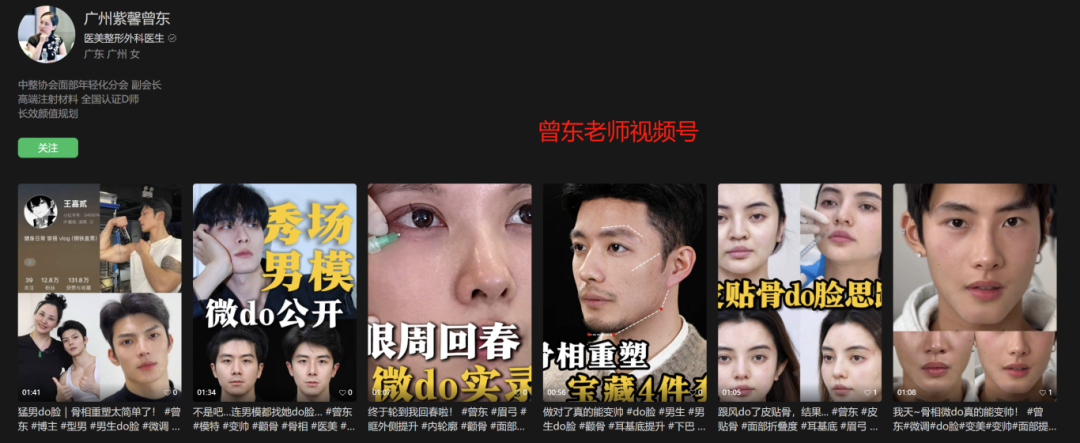Open the video about 跟风do了皮贴骨
This screenshot has width=1080, height=443.
pyautogui.click(x=799, y=292)
